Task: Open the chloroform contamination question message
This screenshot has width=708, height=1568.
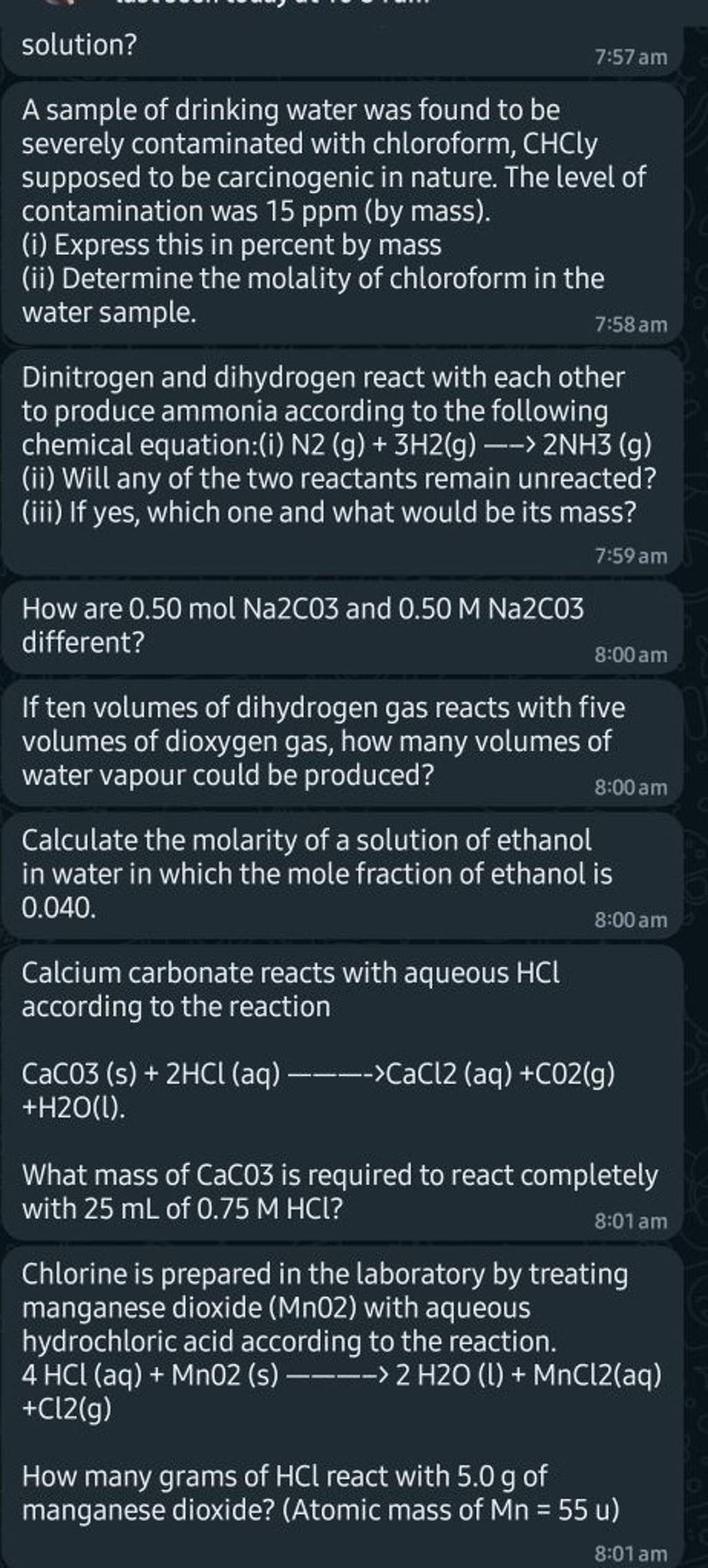Action: coord(332,207)
